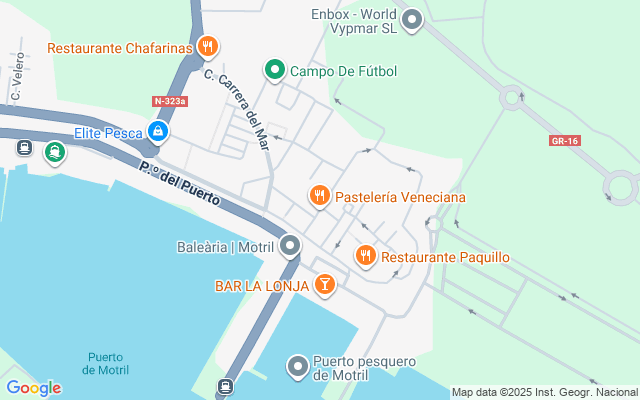The height and width of the screenshot is (400, 640).
Task: Open the Baleària | Motril marker
Action: point(290,245)
